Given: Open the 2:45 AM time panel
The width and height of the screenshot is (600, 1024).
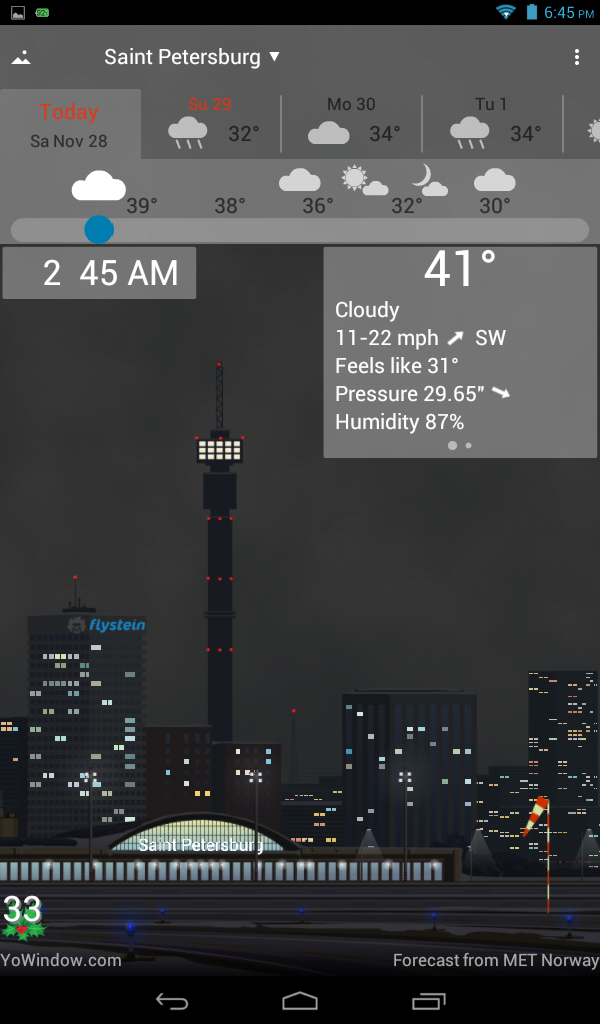Looking at the screenshot, I should point(100,273).
